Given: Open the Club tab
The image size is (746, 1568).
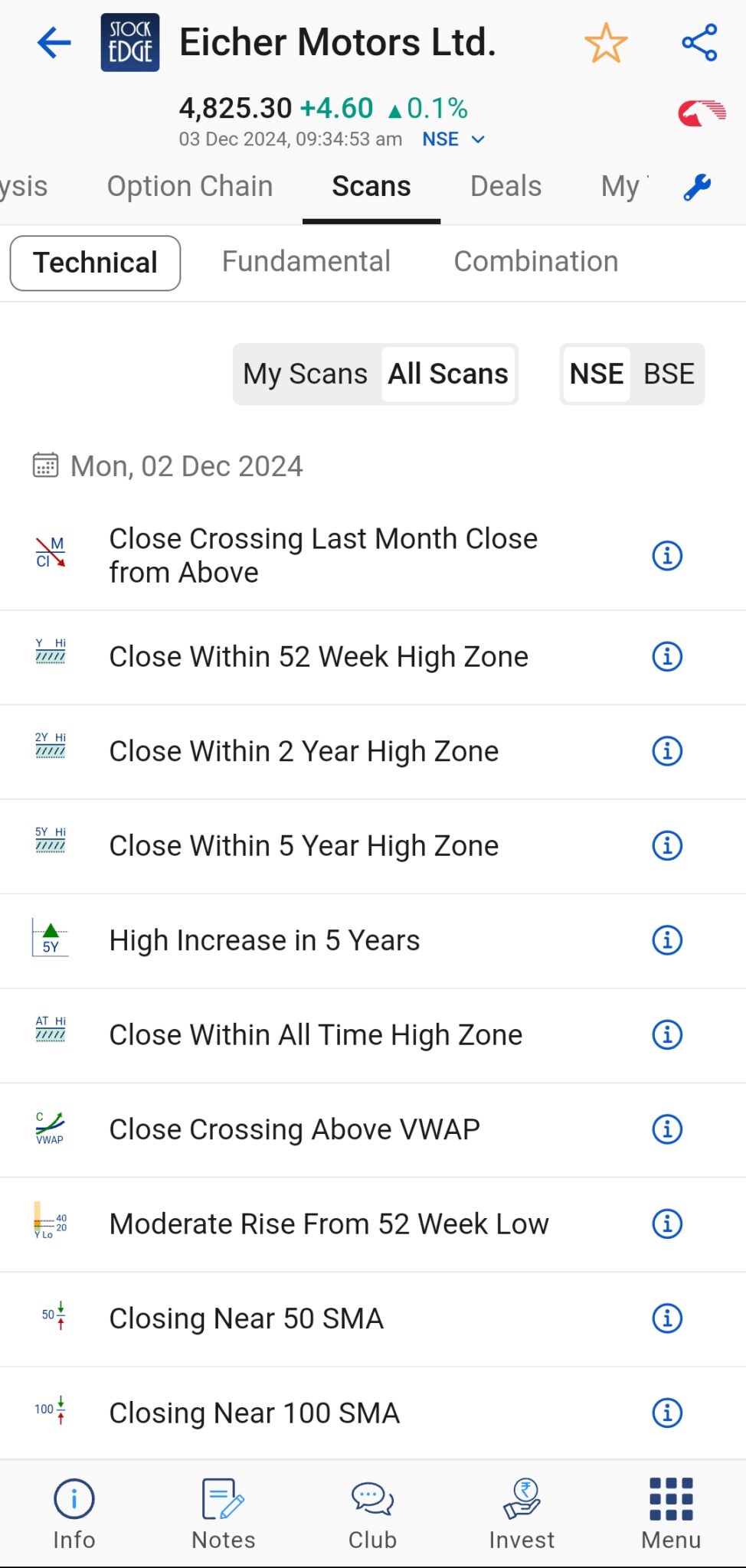Looking at the screenshot, I should point(372,1514).
